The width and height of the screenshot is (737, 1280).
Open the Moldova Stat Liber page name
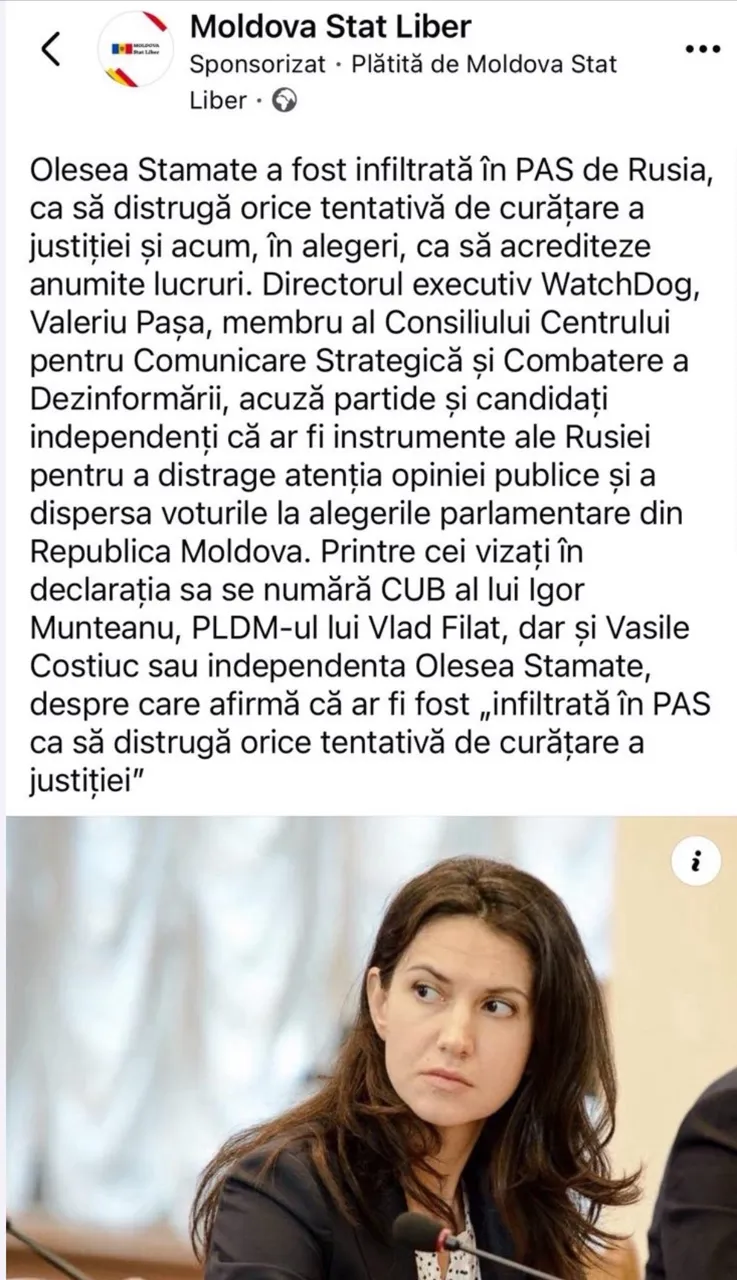coord(330,25)
